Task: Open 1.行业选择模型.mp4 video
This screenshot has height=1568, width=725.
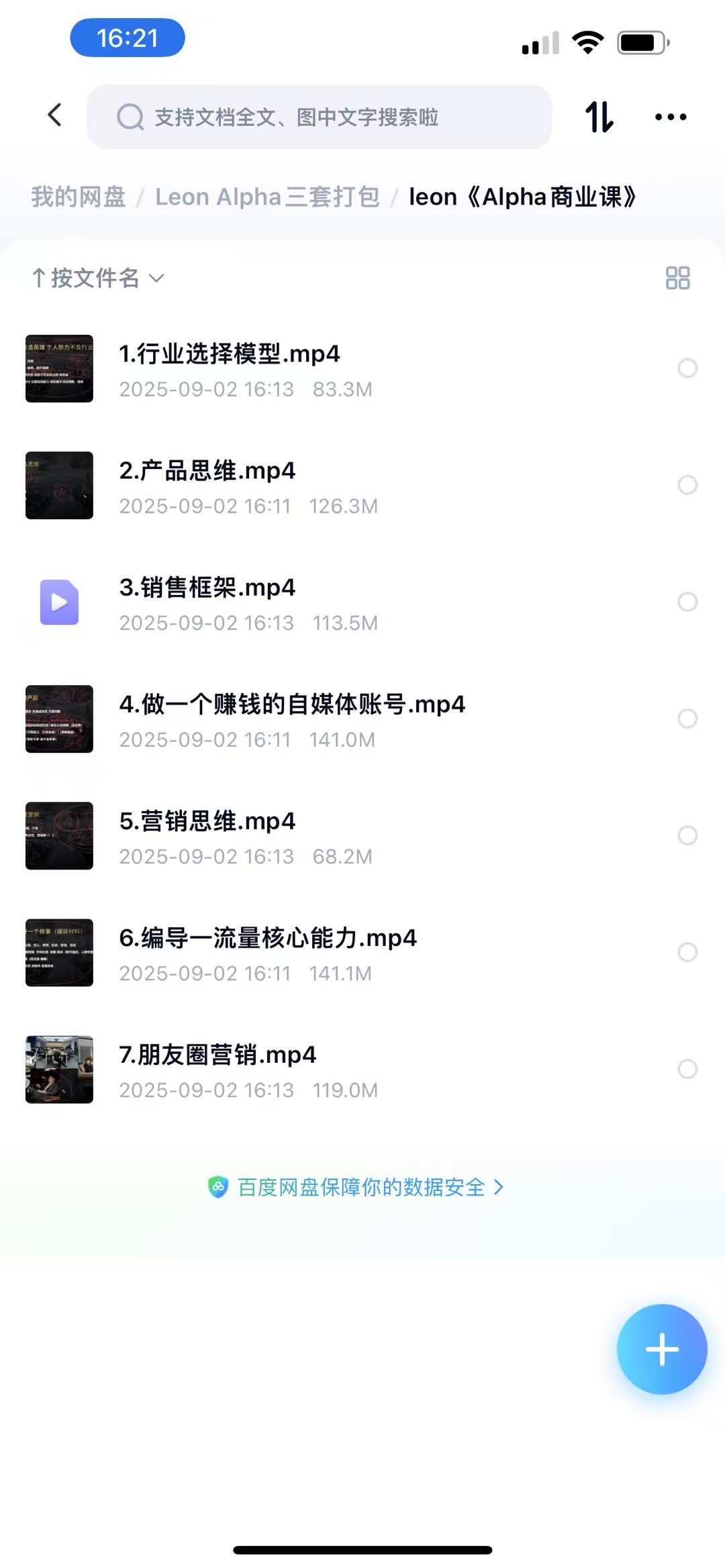Action: [230, 354]
